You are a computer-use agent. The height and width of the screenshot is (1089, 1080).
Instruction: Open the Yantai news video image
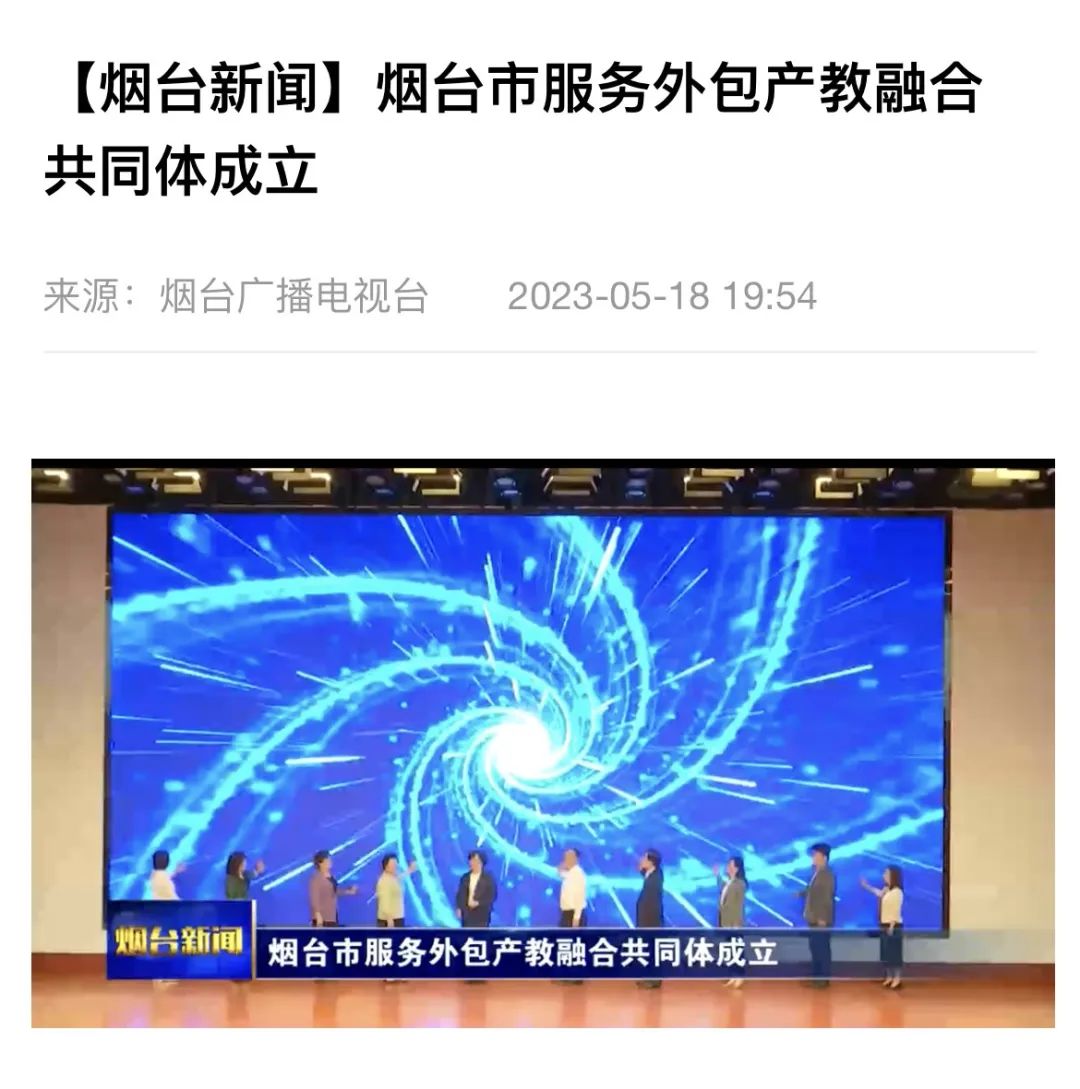tap(542, 743)
